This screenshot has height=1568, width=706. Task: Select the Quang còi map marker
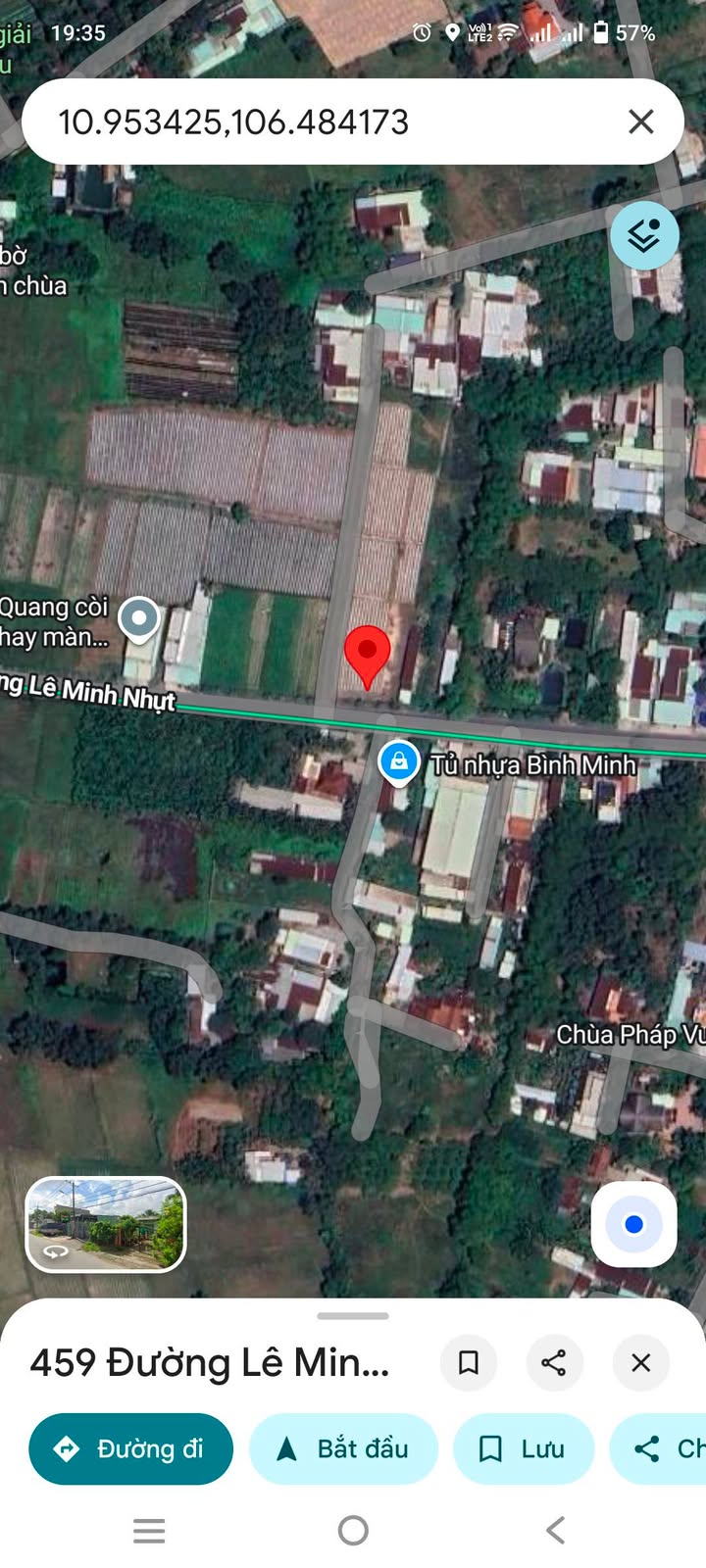139,618
